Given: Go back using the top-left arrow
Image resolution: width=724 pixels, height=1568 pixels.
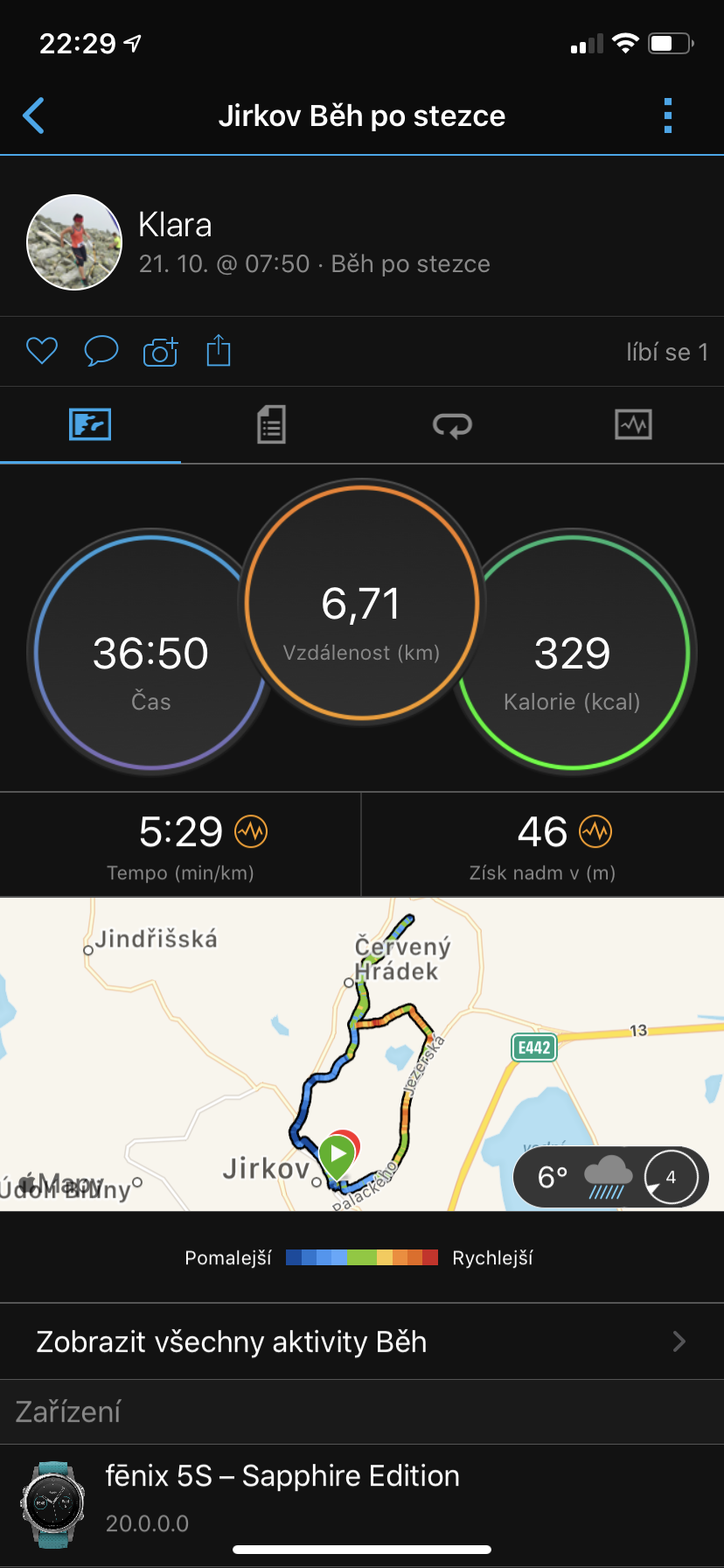Looking at the screenshot, I should (x=33, y=115).
